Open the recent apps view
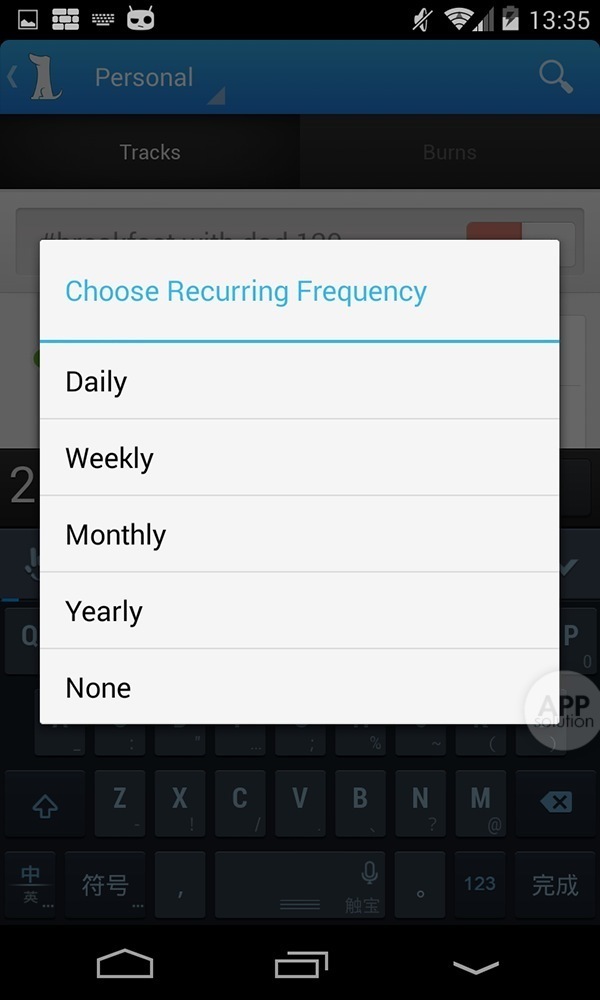Viewport: 600px width, 1000px height. point(301,964)
